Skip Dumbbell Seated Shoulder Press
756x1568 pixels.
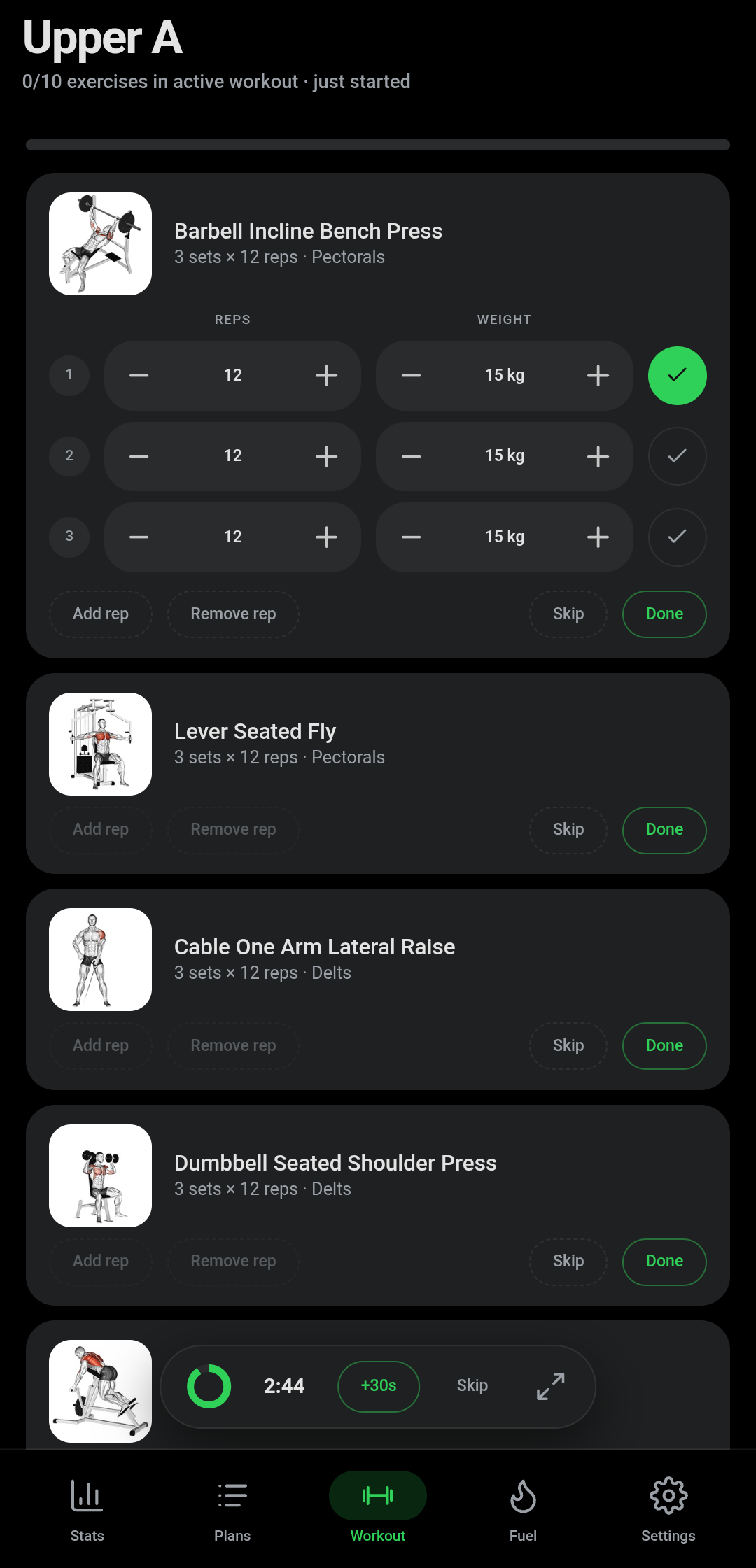click(x=568, y=1261)
